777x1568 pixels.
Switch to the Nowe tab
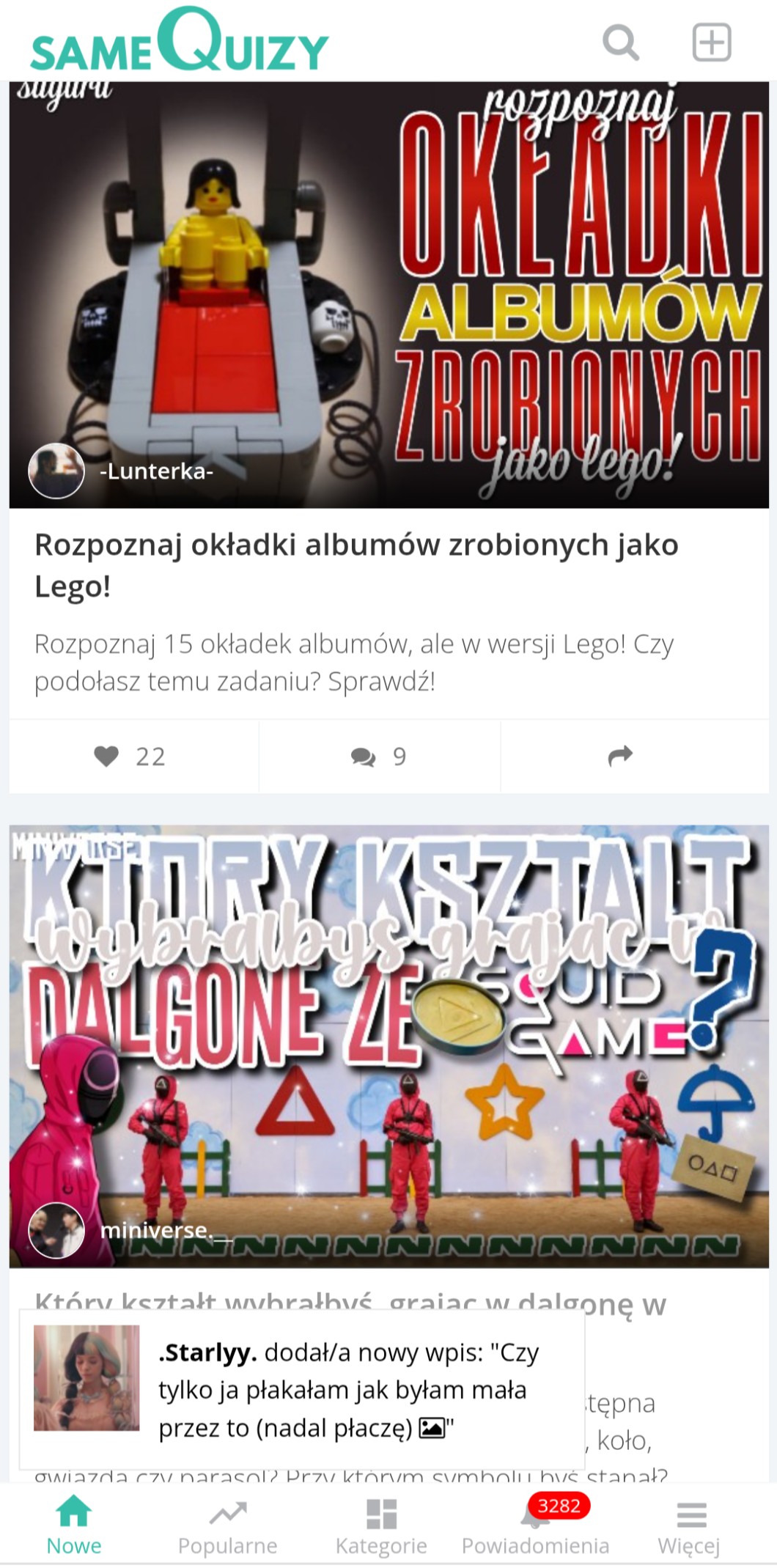(74, 1526)
